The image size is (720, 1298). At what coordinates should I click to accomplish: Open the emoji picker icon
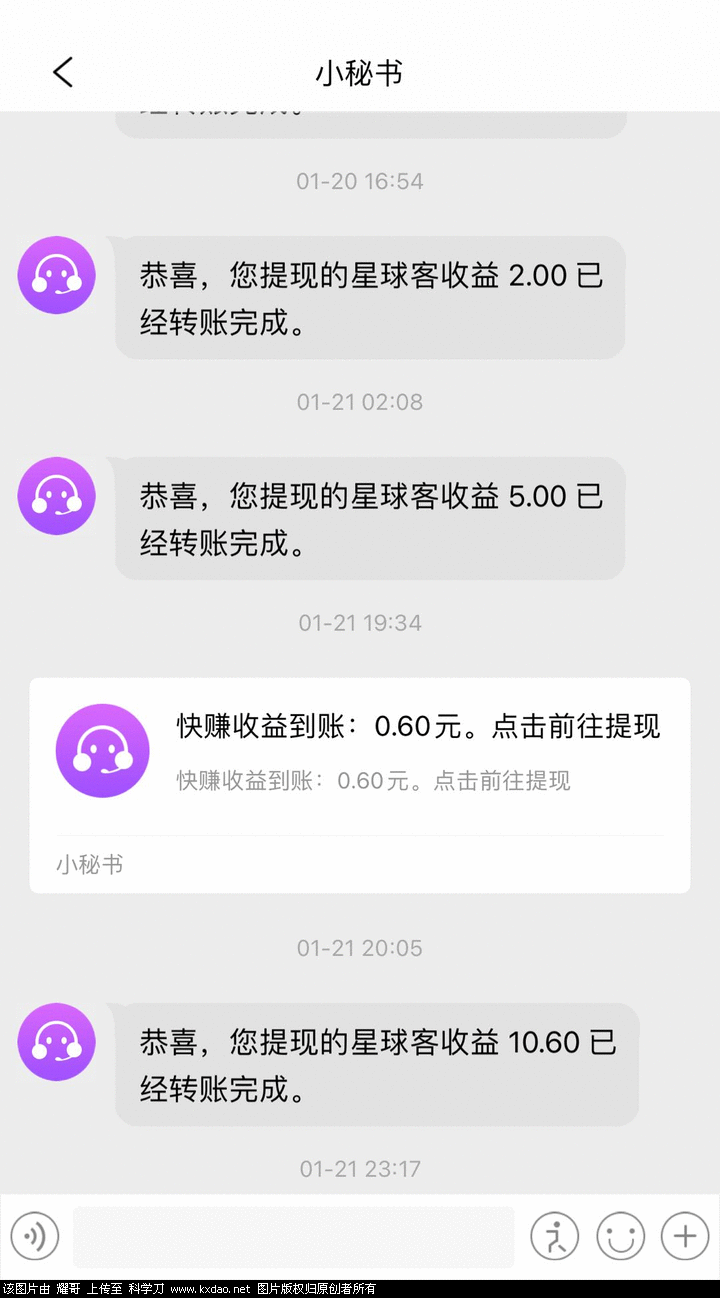tap(619, 1236)
